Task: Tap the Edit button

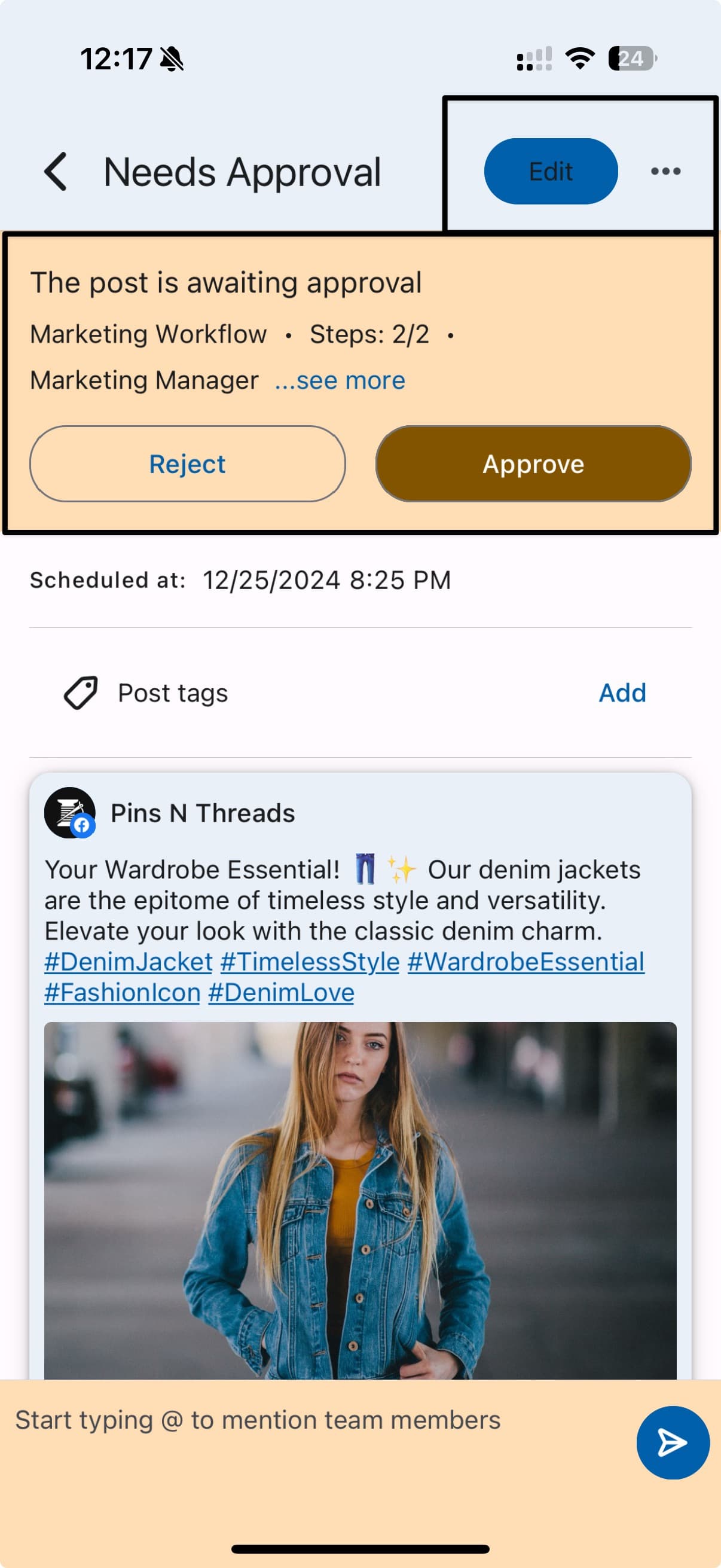Action: coord(551,171)
